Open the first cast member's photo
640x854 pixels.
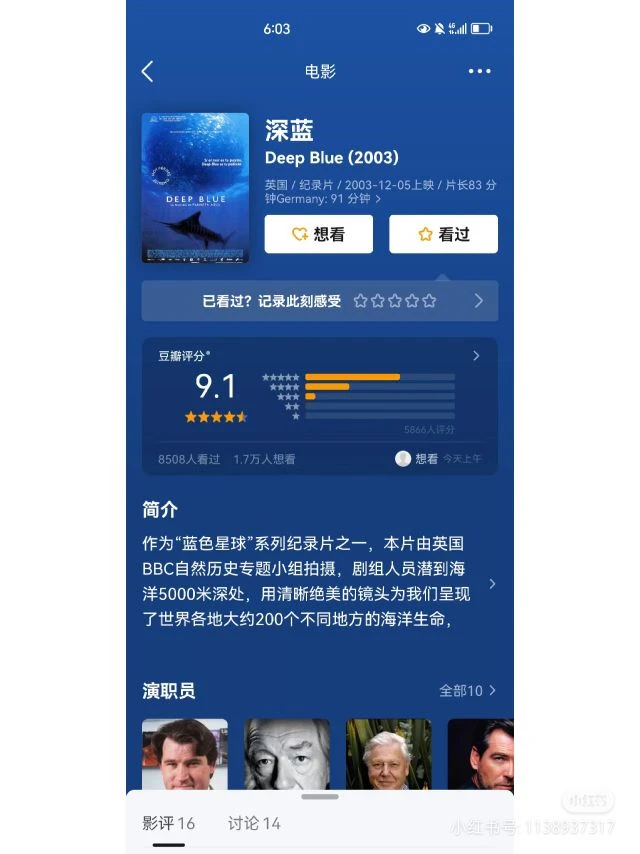pyautogui.click(x=184, y=754)
